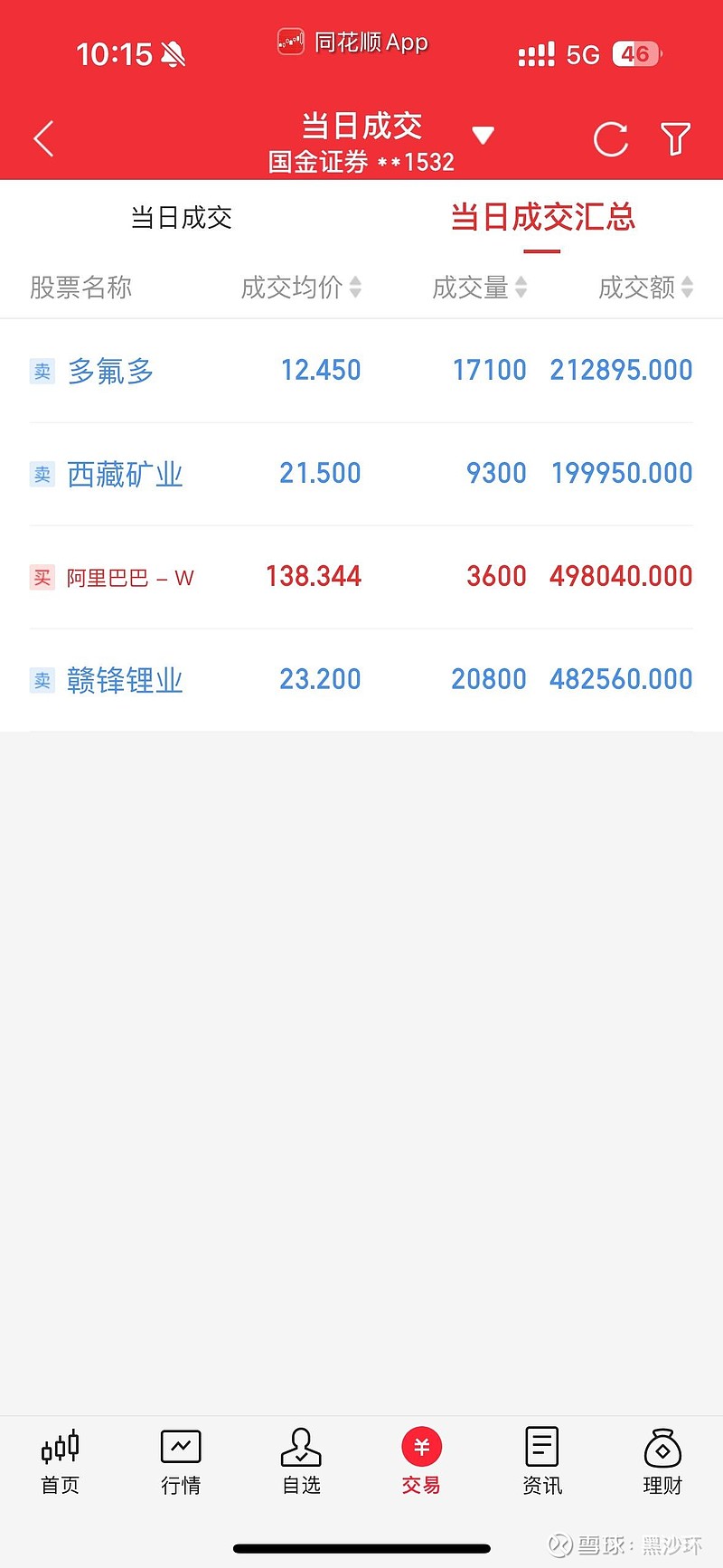This screenshot has width=723, height=1568.
Task: Open the 资讯 tab
Action: pos(542,1461)
